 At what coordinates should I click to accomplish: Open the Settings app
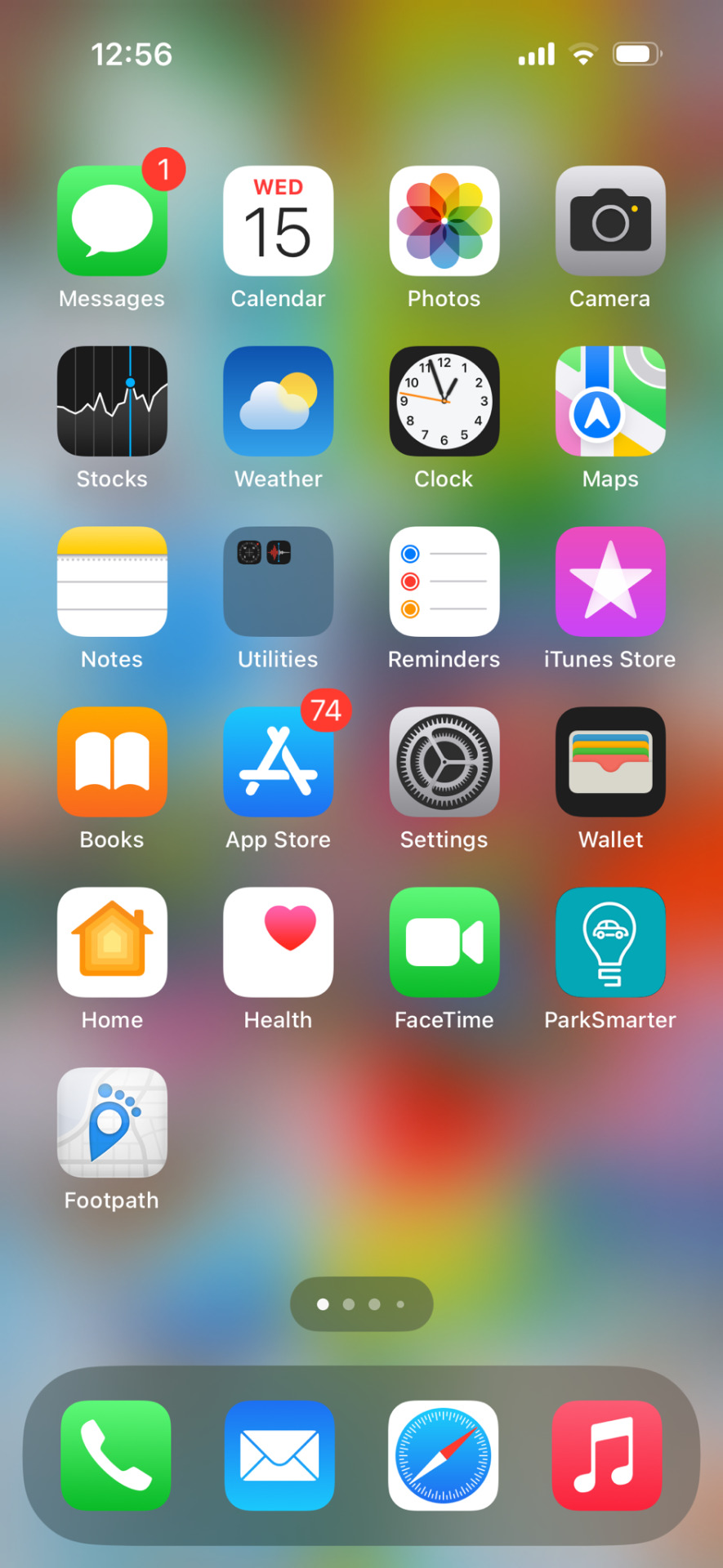(x=444, y=762)
